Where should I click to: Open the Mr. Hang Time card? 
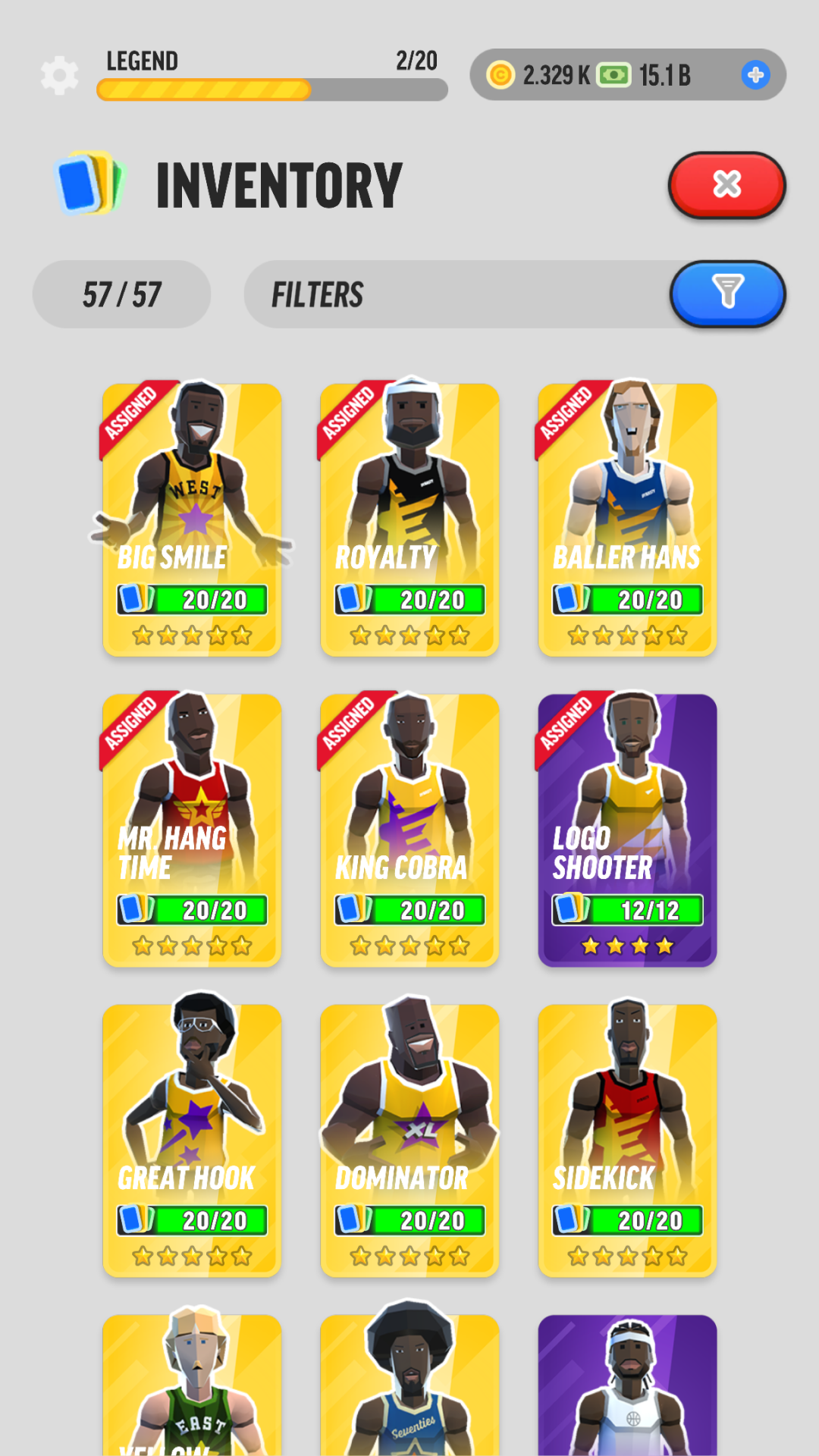click(192, 830)
